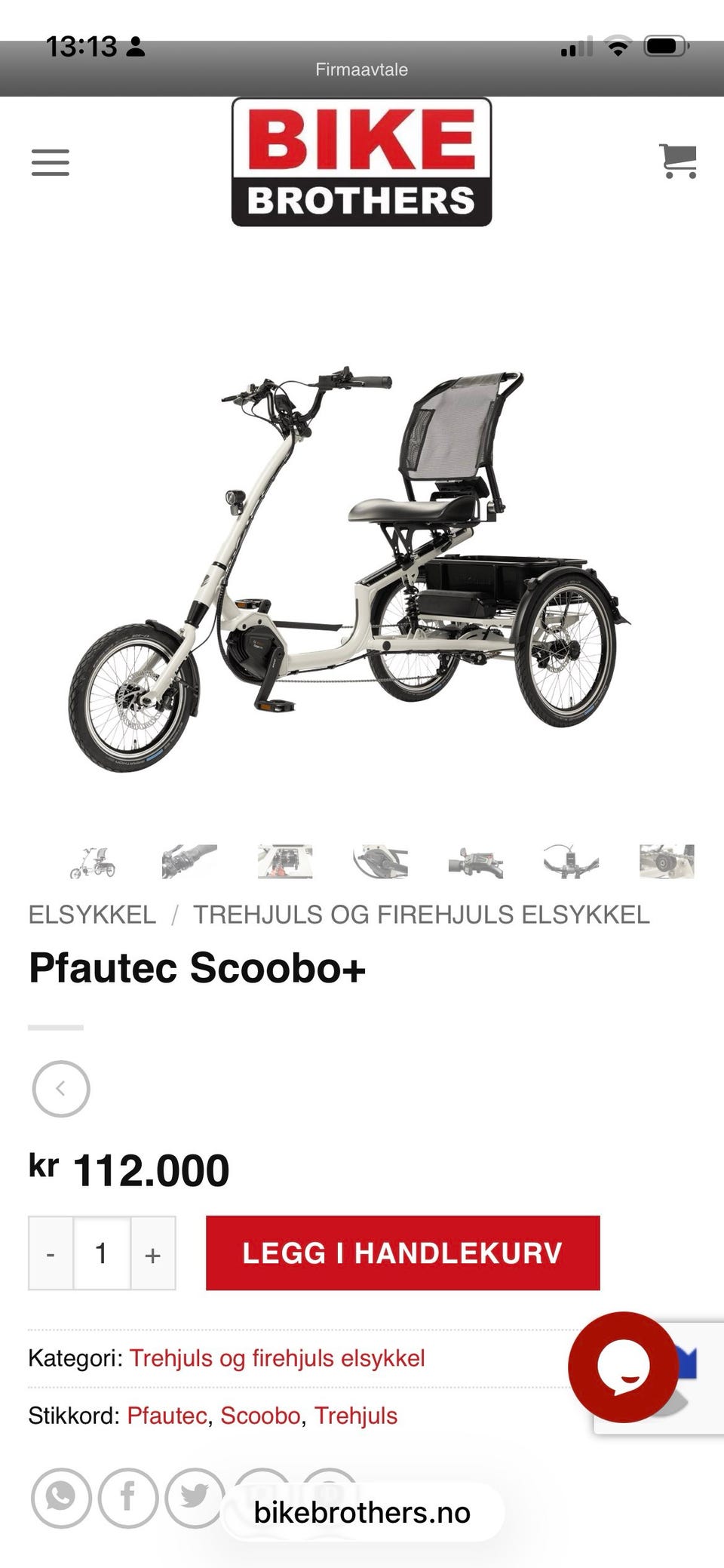
Task: Open the red chat bubble
Action: tap(624, 1367)
